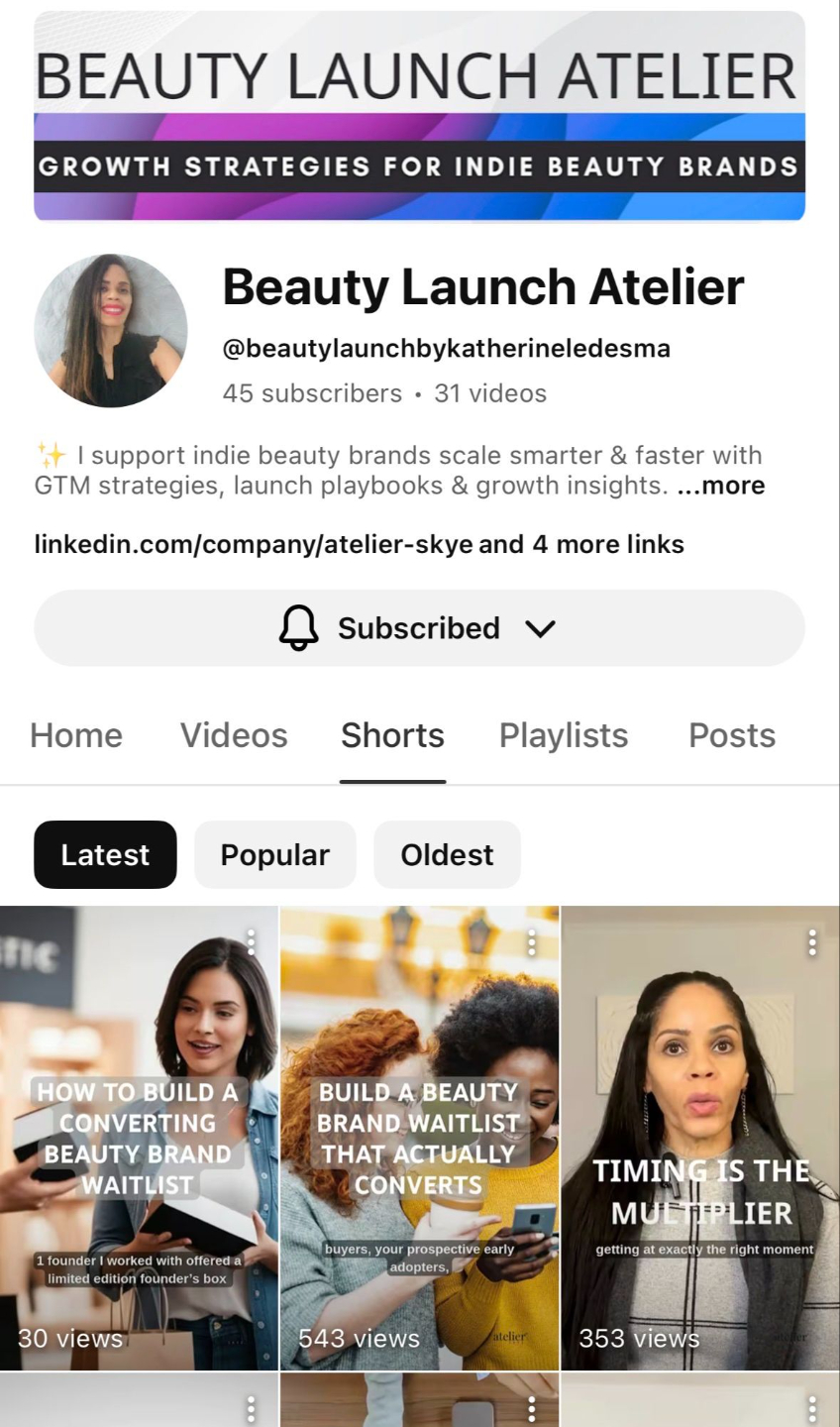This screenshot has height=1427, width=840.
Task: Switch to the Videos tab
Action: click(x=234, y=735)
